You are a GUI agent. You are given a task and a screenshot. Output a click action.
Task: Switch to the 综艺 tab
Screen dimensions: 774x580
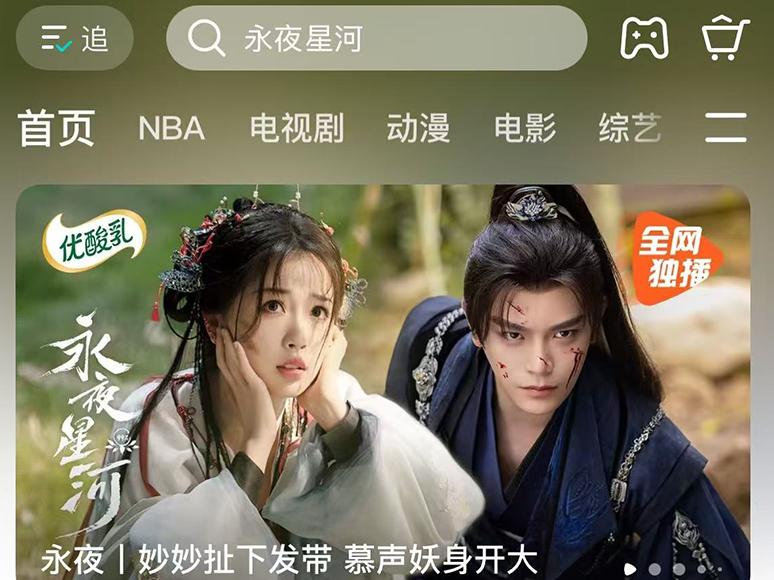click(x=630, y=128)
